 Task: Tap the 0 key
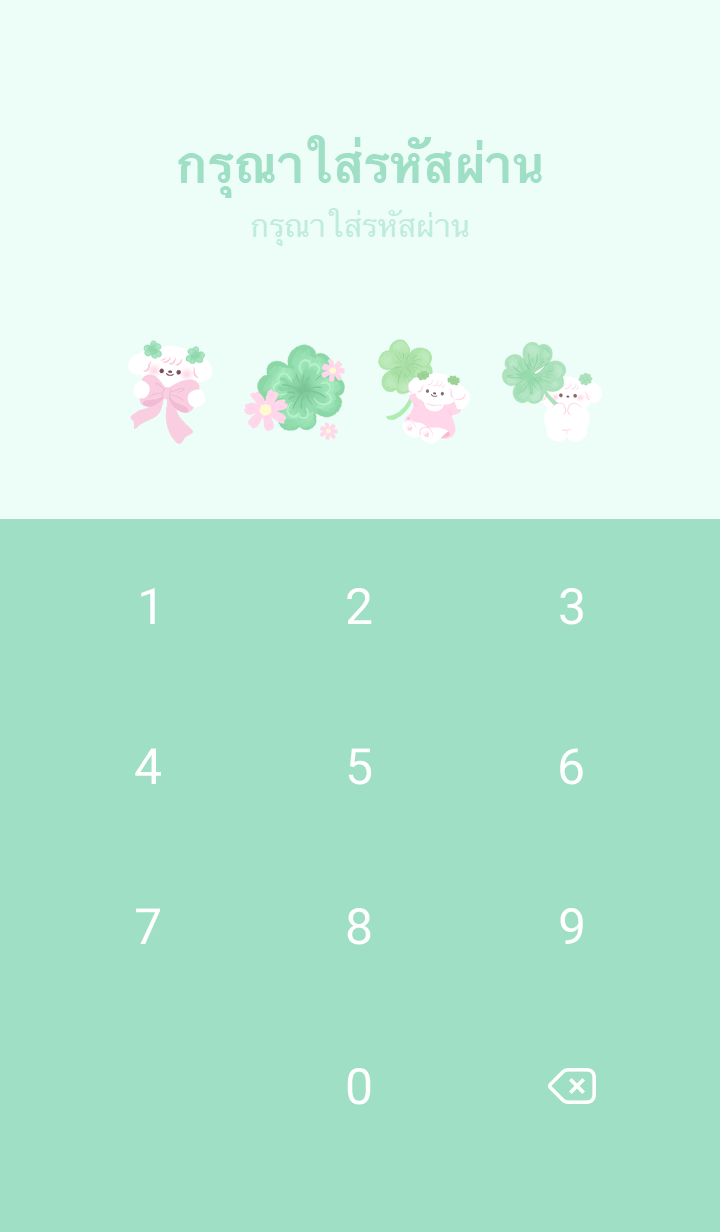point(359,1087)
